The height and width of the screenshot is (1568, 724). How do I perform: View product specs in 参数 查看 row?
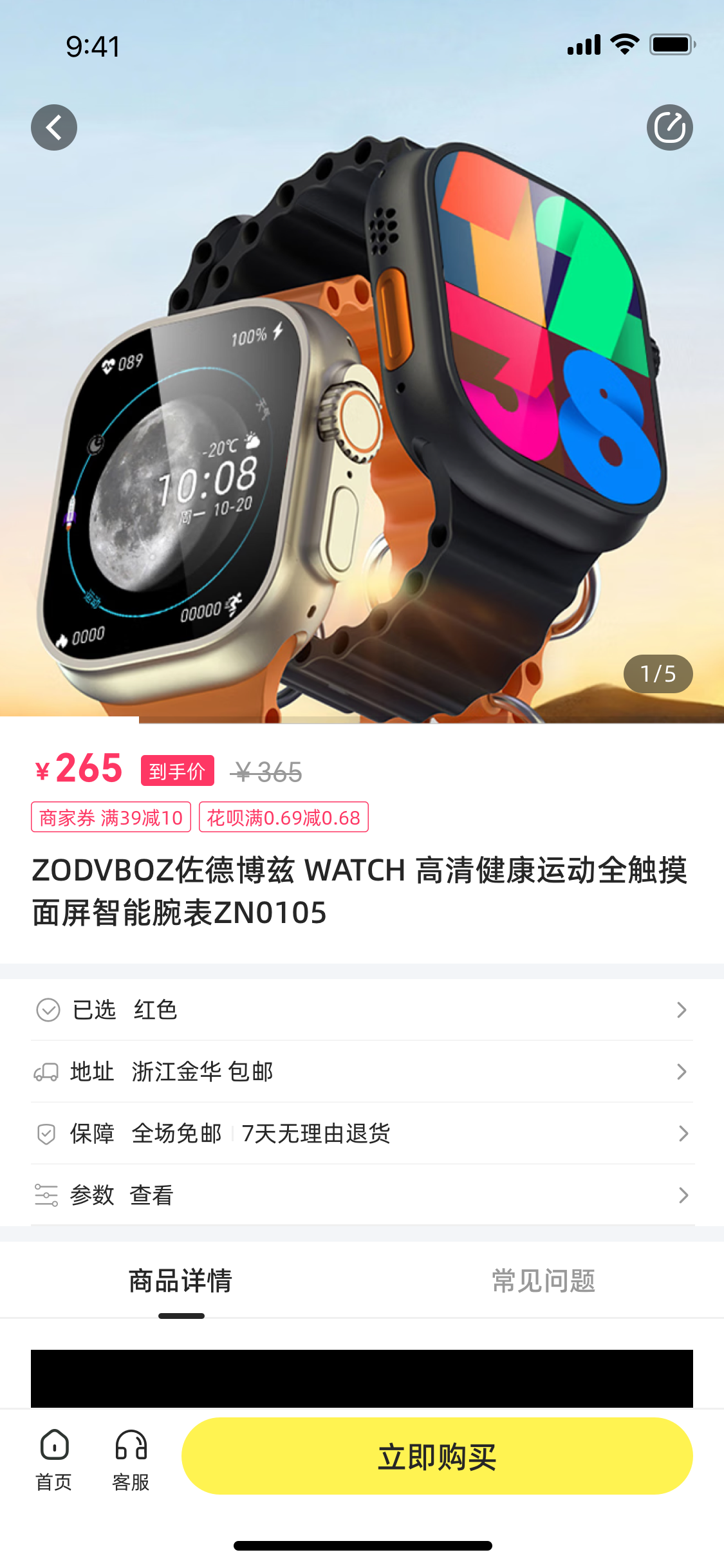point(362,1195)
